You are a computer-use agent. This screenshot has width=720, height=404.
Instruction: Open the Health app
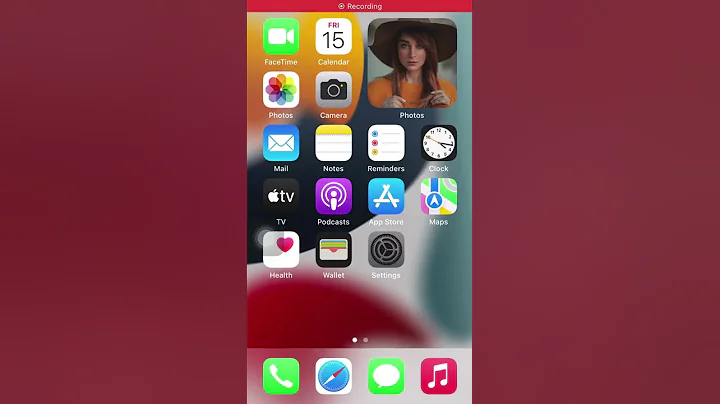[x=281, y=249]
